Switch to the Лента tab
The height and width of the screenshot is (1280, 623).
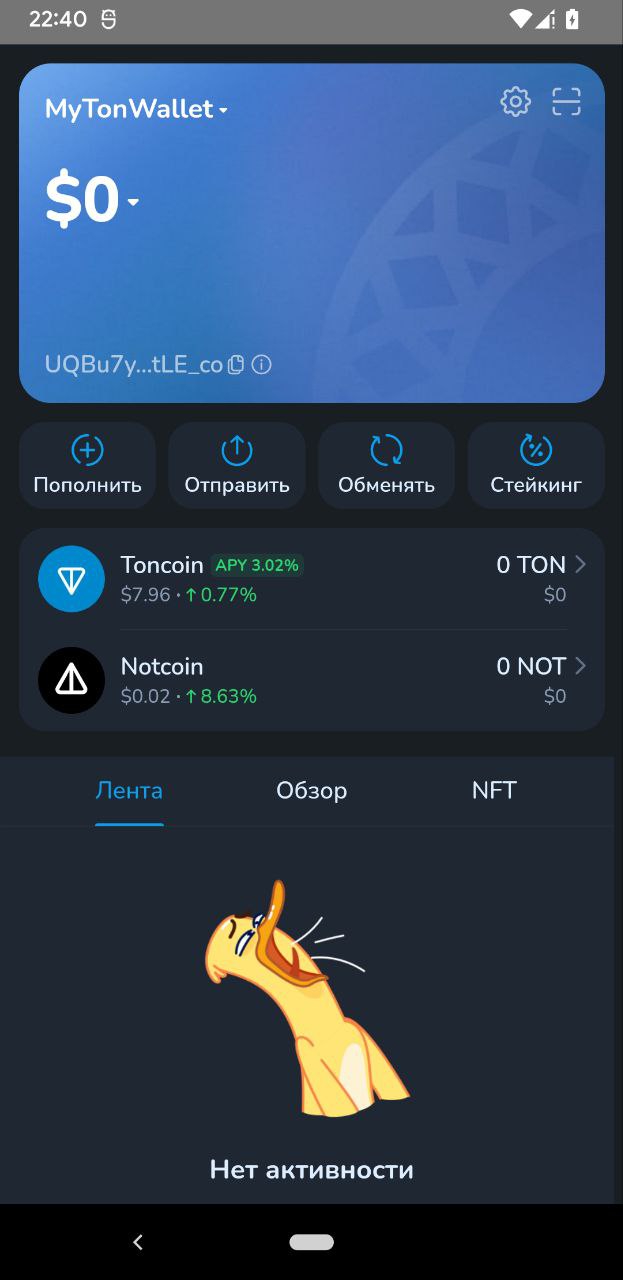click(x=129, y=791)
